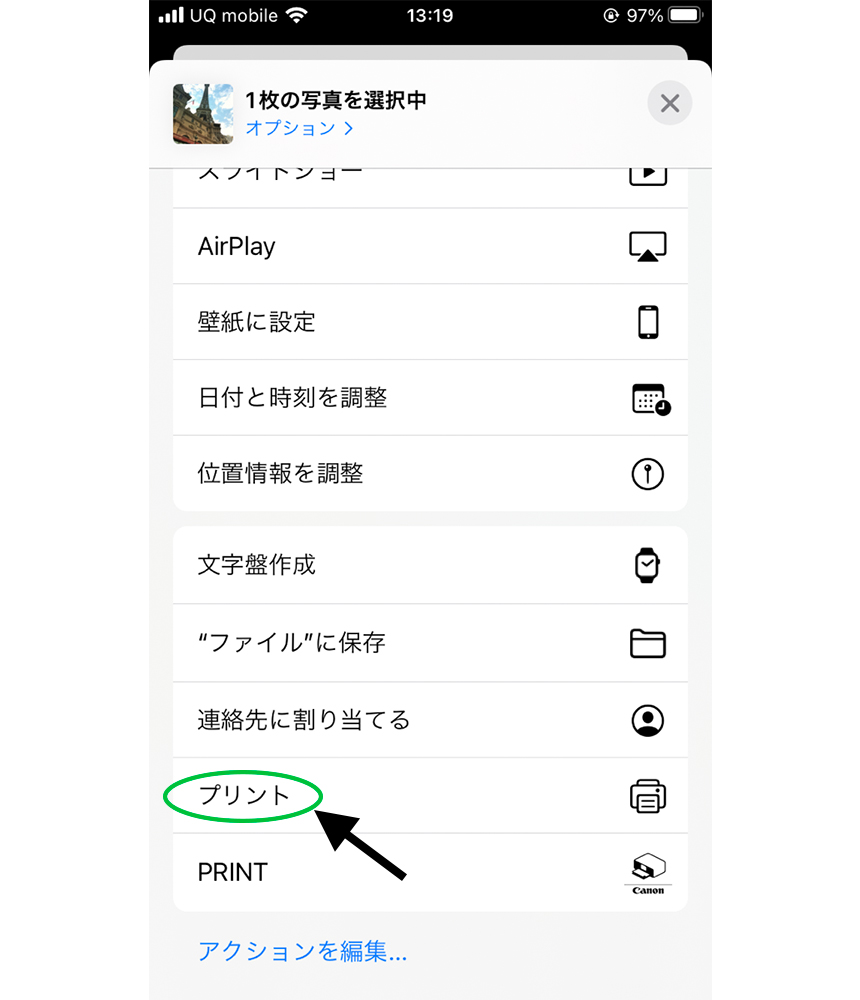Screen dimensions: 860x1000
Task: Close the share sheet
Action: 669,103
